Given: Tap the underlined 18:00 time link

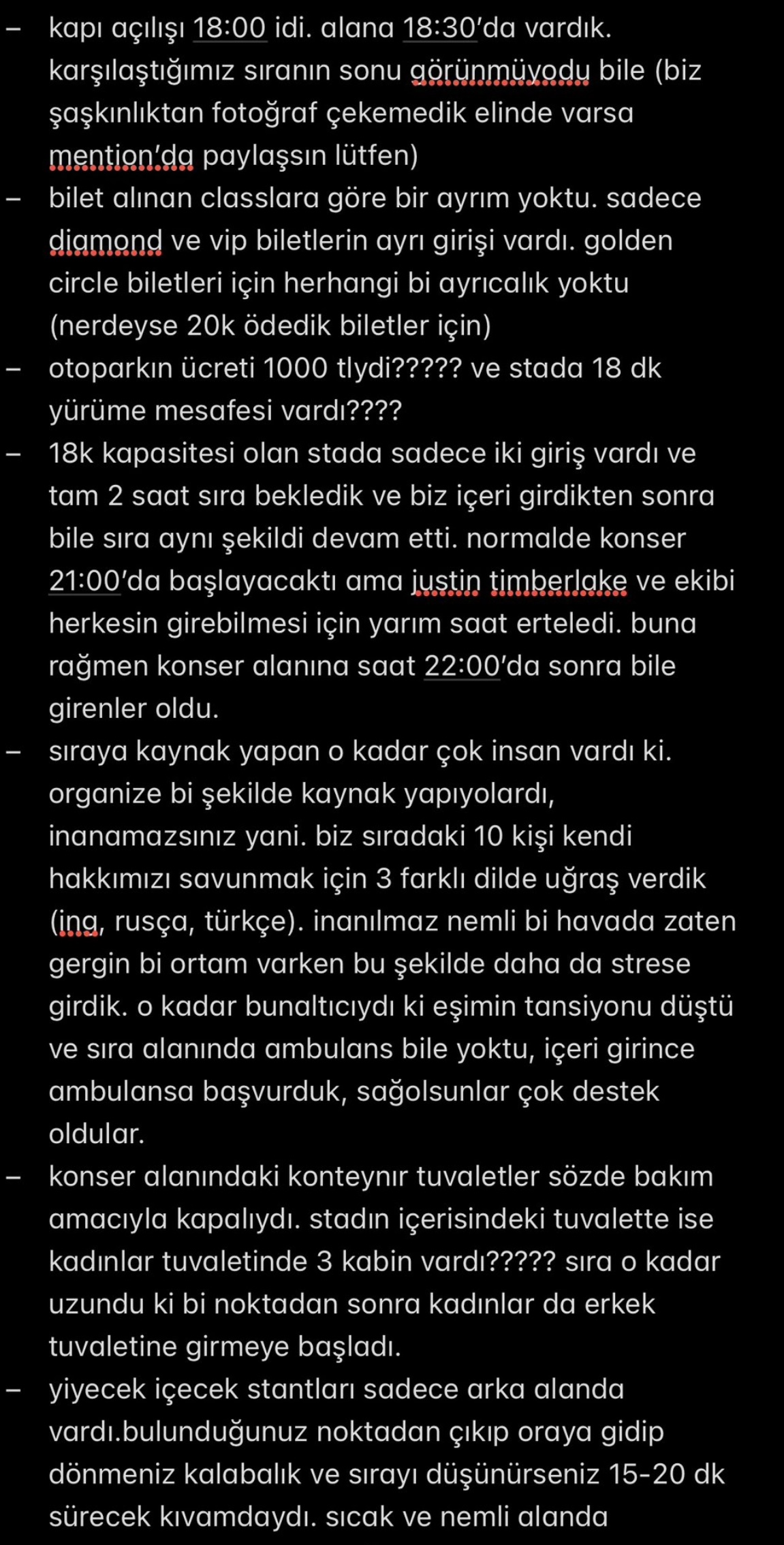Looking at the screenshot, I should point(230,28).
